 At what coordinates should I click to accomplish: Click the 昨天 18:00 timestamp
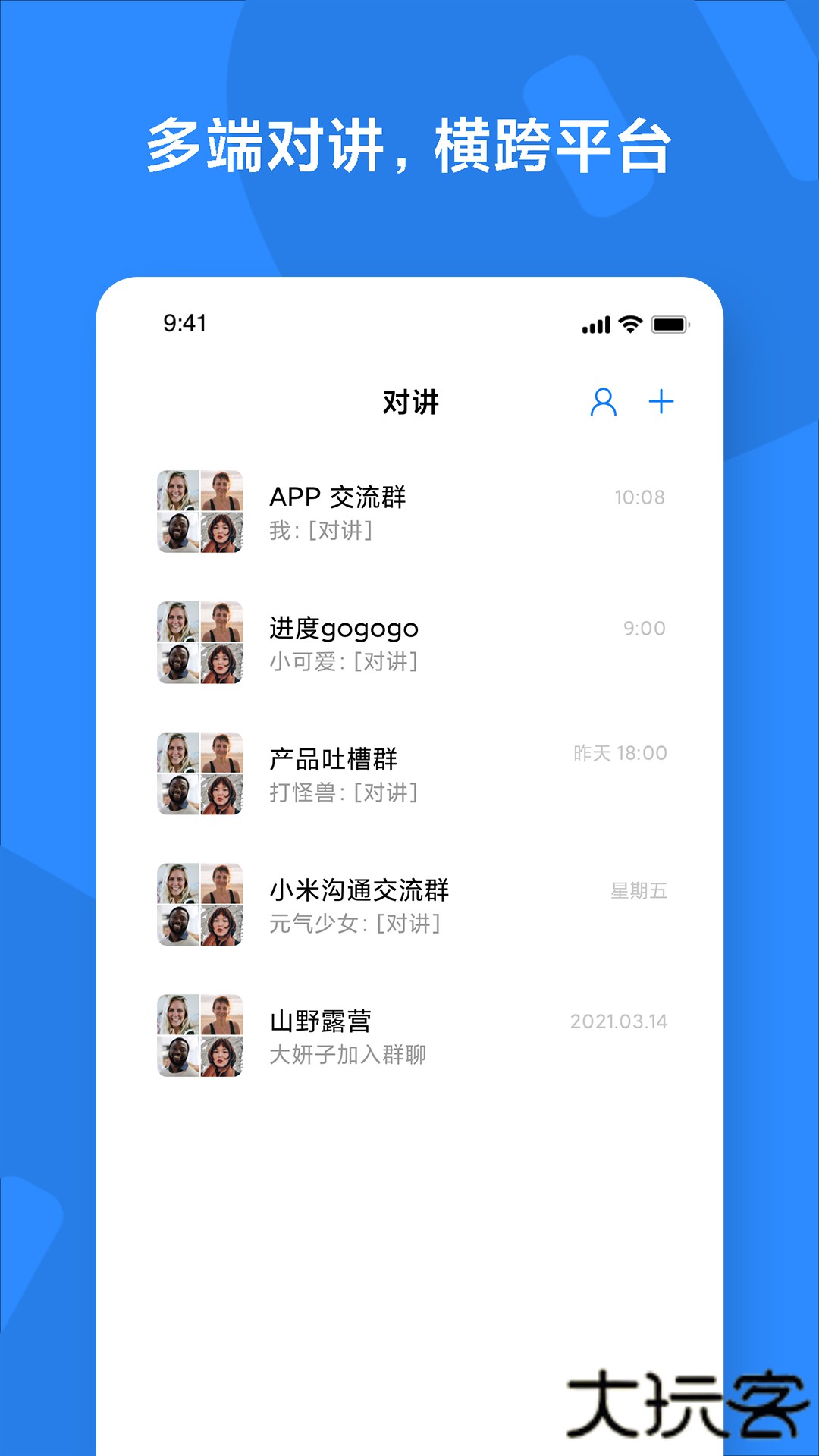point(618,753)
